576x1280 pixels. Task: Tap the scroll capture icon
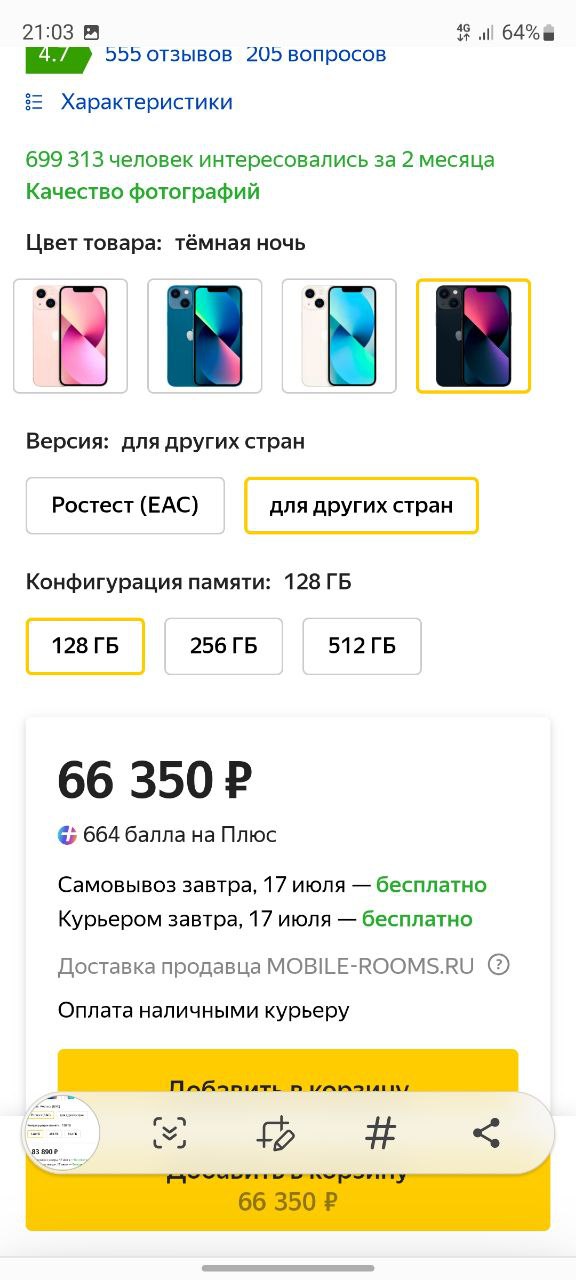(170, 1133)
